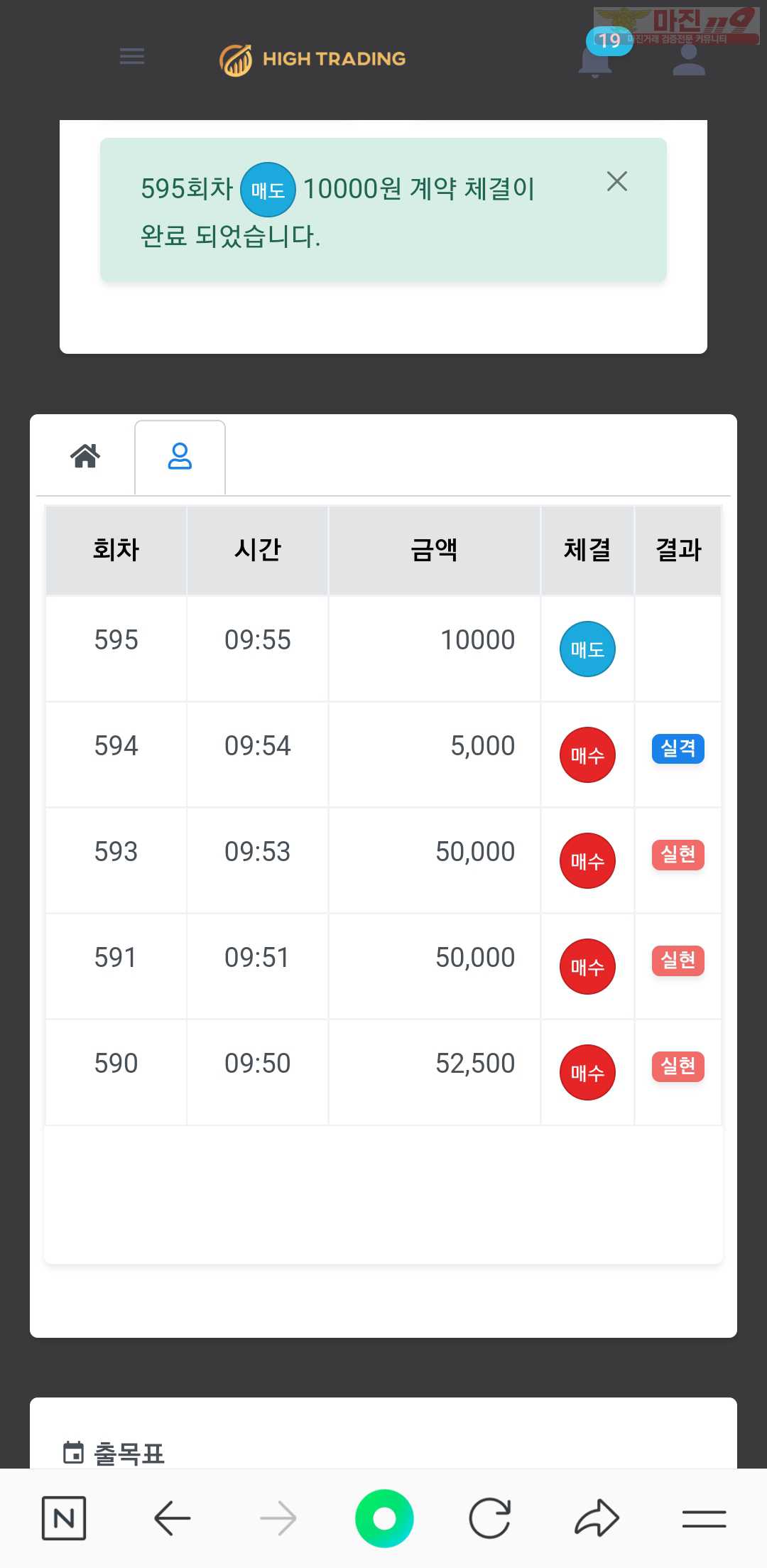Screen dimensions: 767x1568
Task: Share this page
Action: pyautogui.click(x=597, y=1518)
